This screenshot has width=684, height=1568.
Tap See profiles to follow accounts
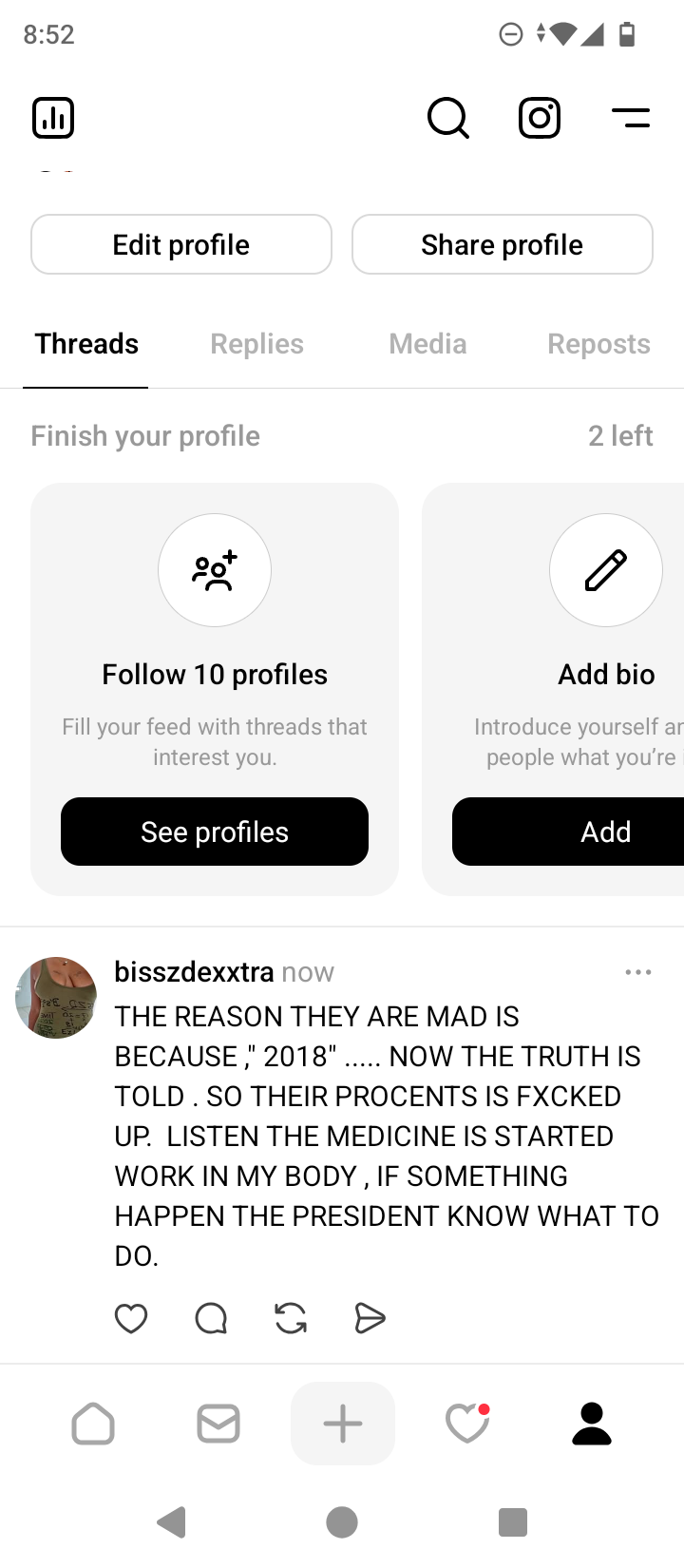point(215,832)
